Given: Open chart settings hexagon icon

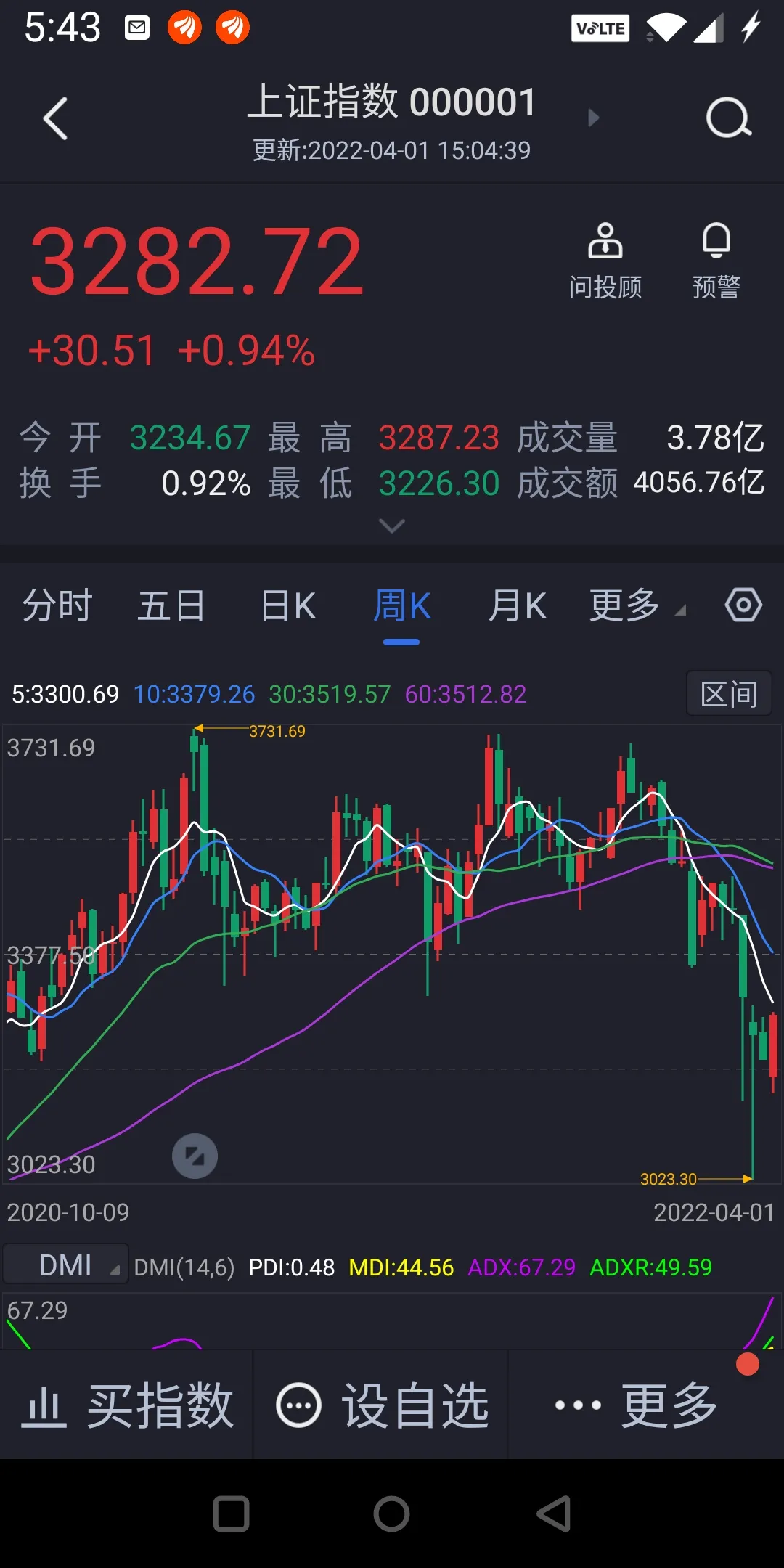Looking at the screenshot, I should [x=743, y=605].
